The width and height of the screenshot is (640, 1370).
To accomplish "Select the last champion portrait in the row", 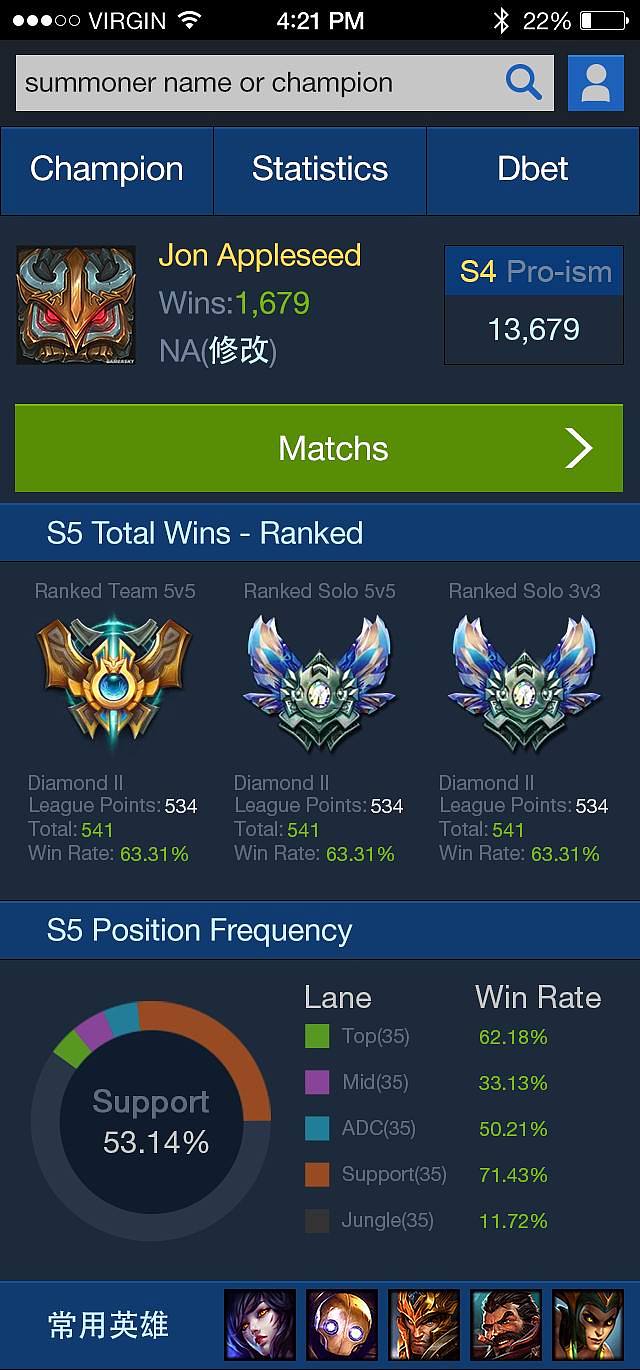I will tap(588, 1325).
